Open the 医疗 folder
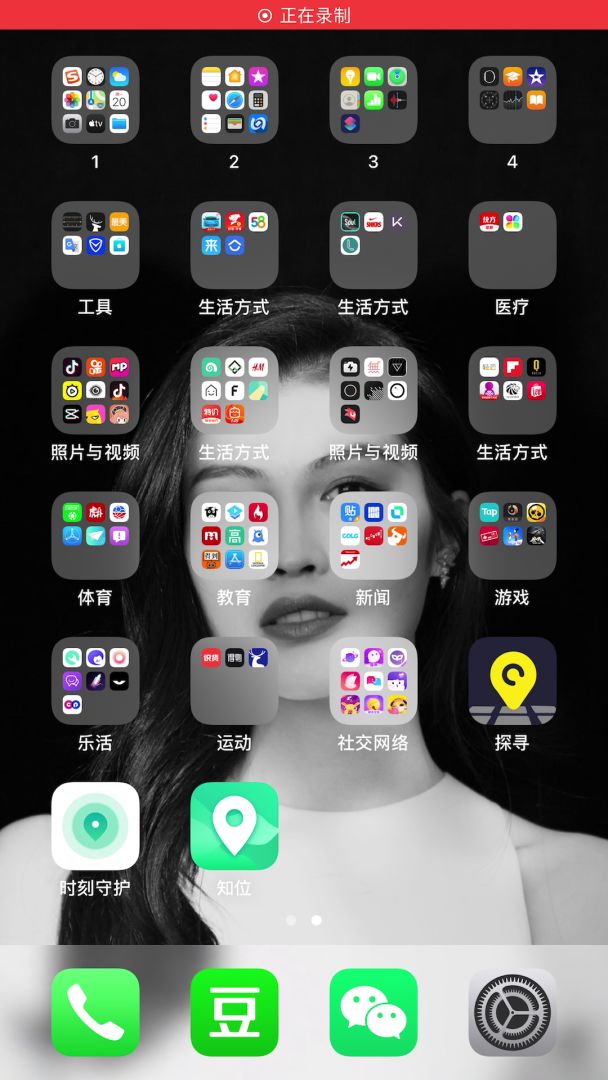This screenshot has height=1080, width=608. point(512,245)
